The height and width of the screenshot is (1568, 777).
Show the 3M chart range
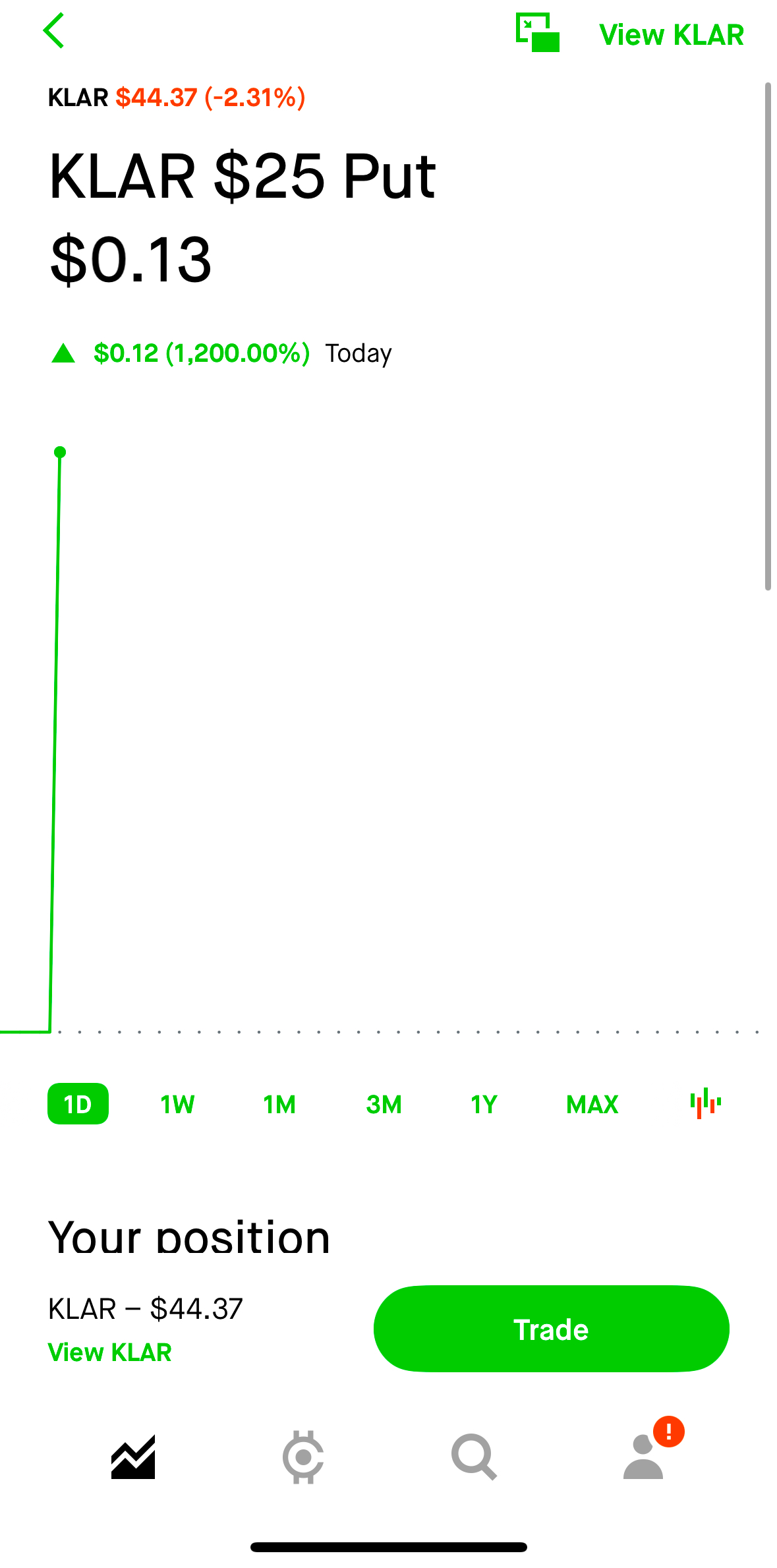click(x=384, y=1104)
